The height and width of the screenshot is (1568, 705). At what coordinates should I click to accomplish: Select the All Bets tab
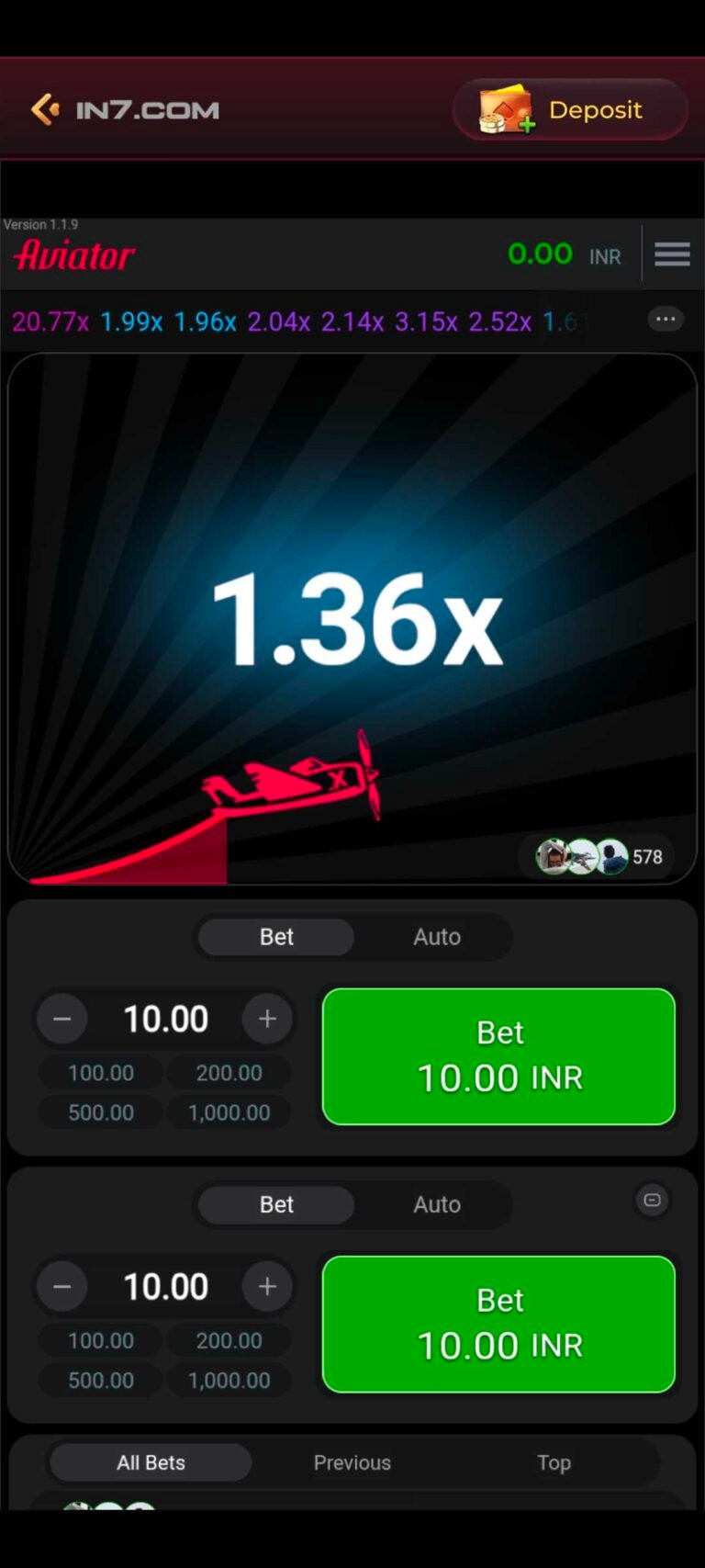(x=151, y=1462)
